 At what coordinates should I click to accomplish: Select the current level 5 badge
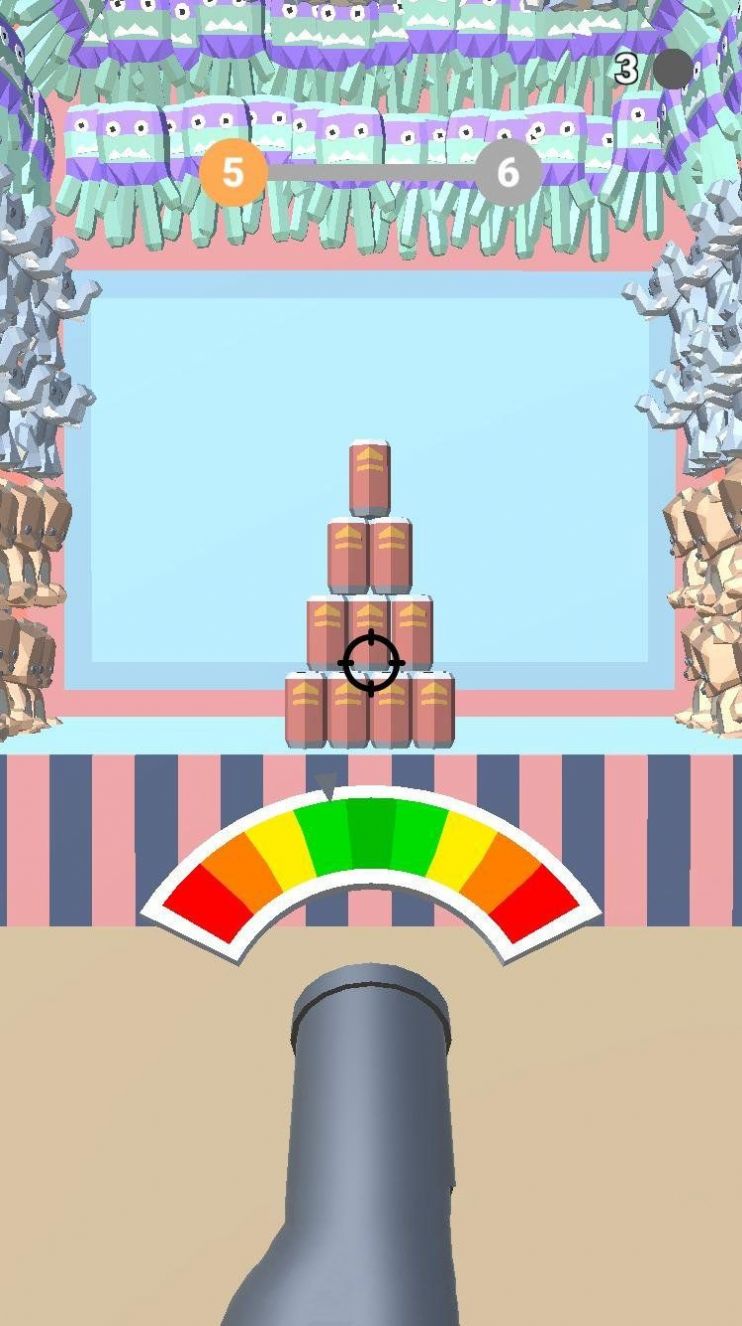(234, 172)
